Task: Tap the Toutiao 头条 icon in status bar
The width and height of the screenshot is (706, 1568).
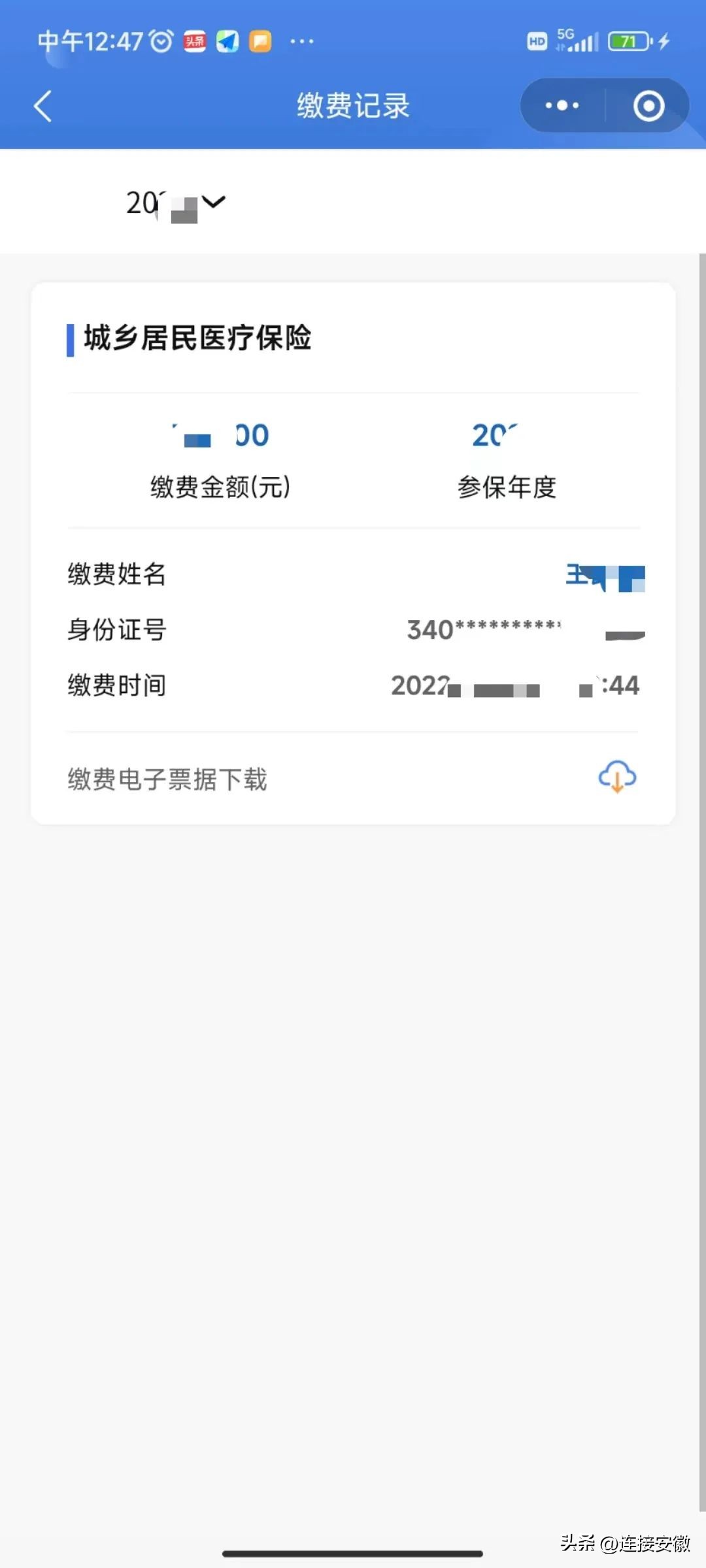Action: [194, 41]
